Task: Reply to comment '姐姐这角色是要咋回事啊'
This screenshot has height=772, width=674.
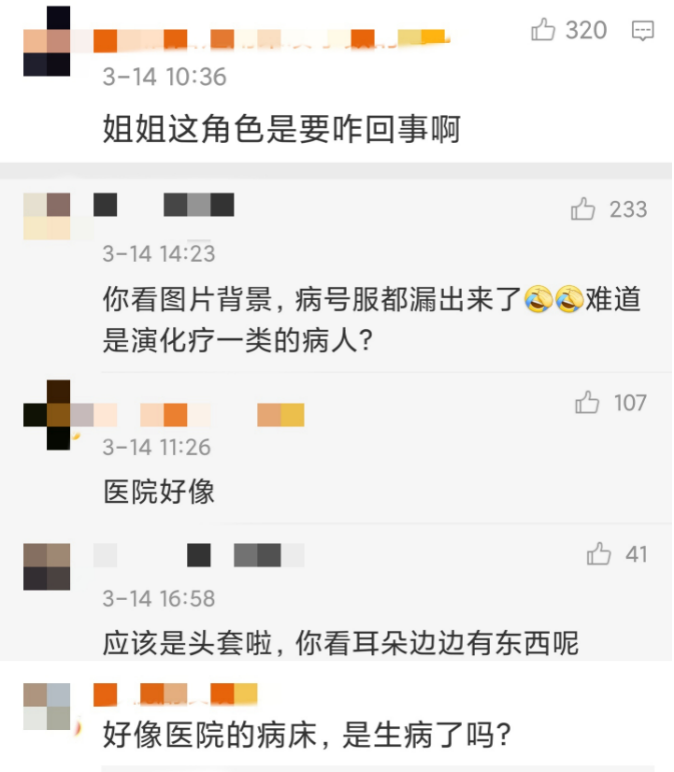Action: point(642,30)
